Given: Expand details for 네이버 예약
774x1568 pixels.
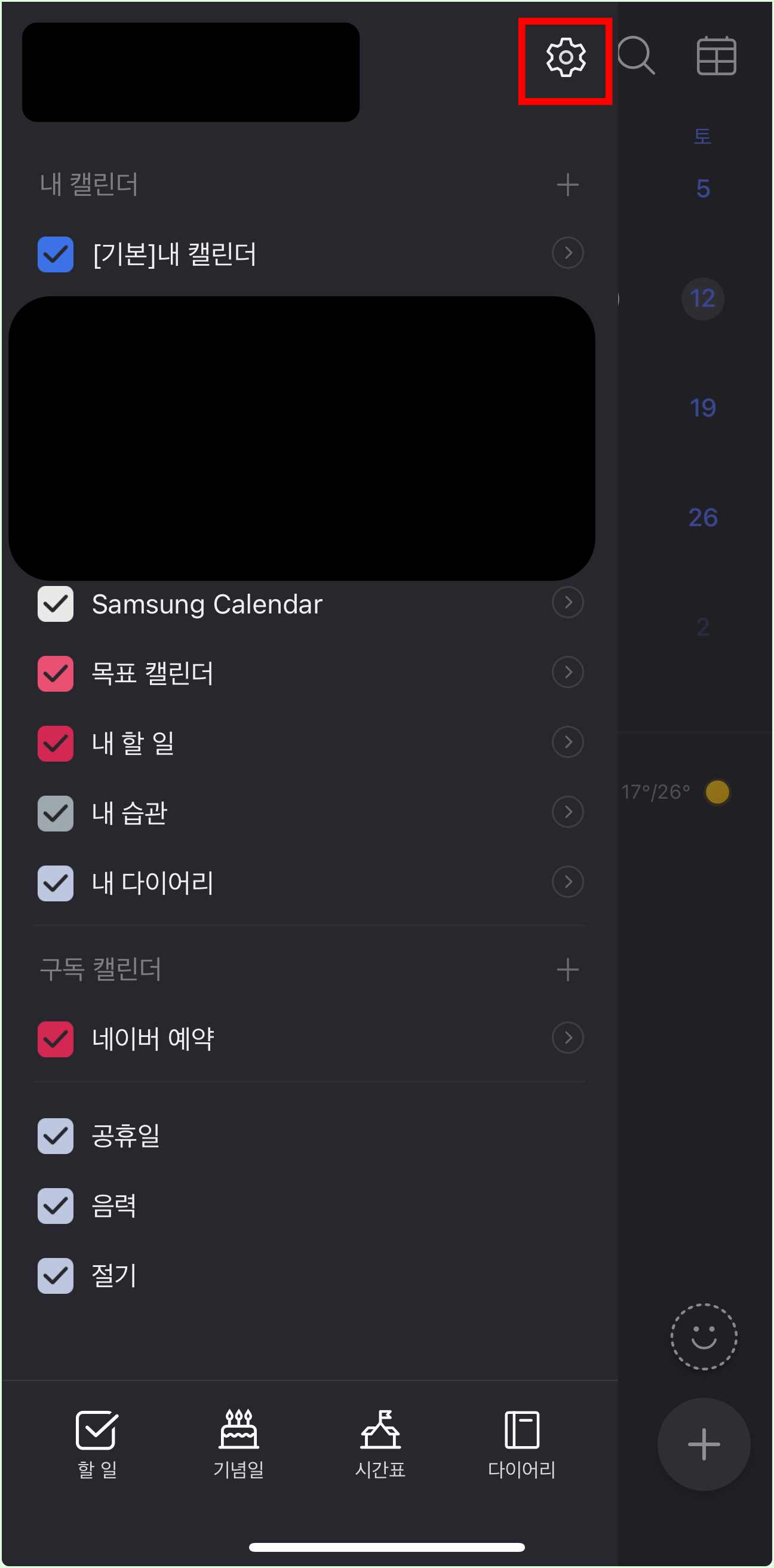Looking at the screenshot, I should [x=567, y=1037].
